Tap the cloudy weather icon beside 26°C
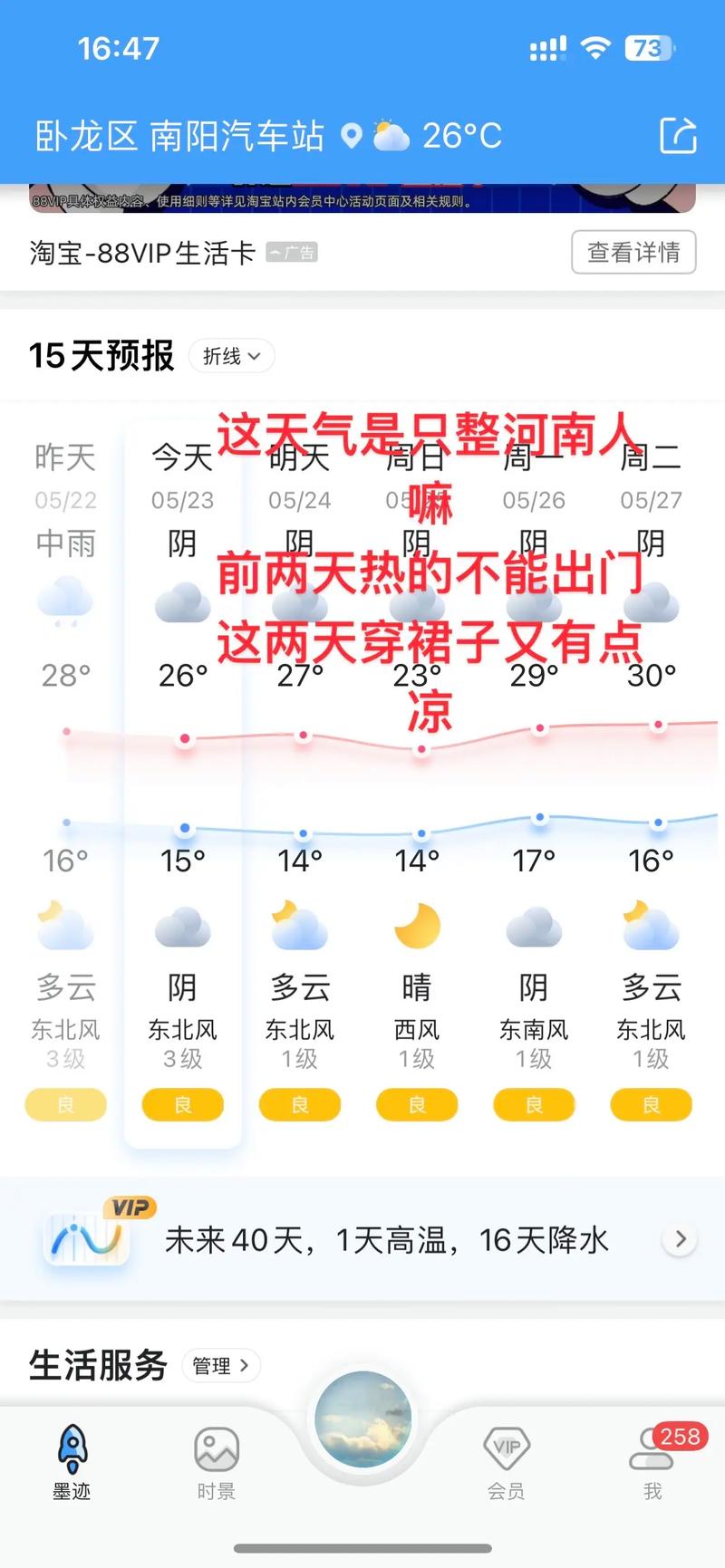Viewport: 725px width, 1568px height. (391, 134)
